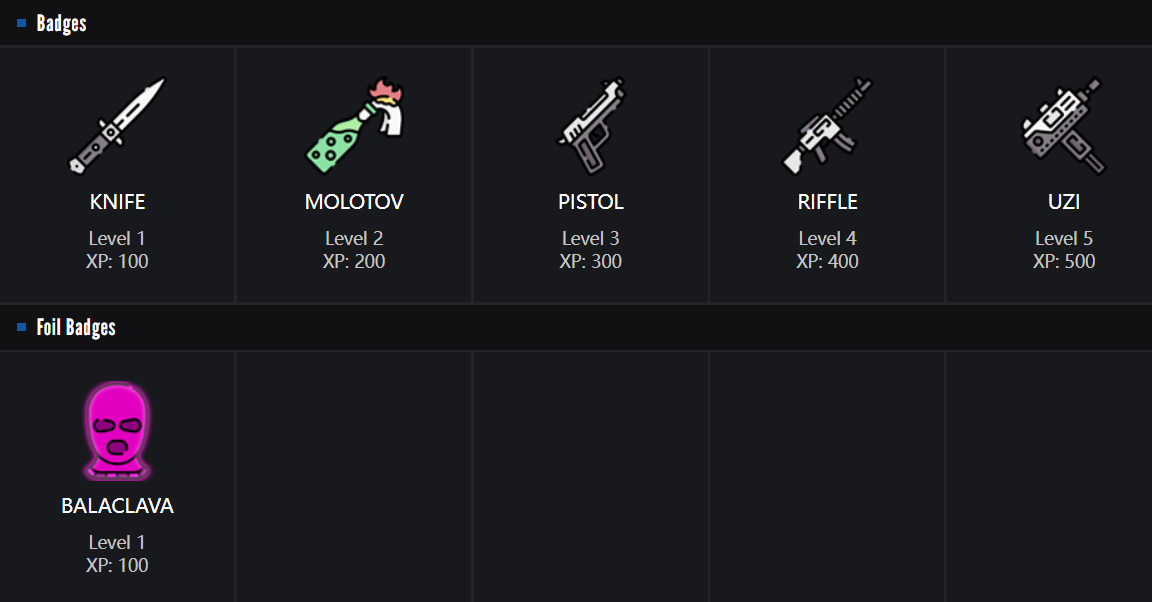Open the Balaclava foil badge
The width and height of the screenshot is (1152, 602).
pos(117,476)
